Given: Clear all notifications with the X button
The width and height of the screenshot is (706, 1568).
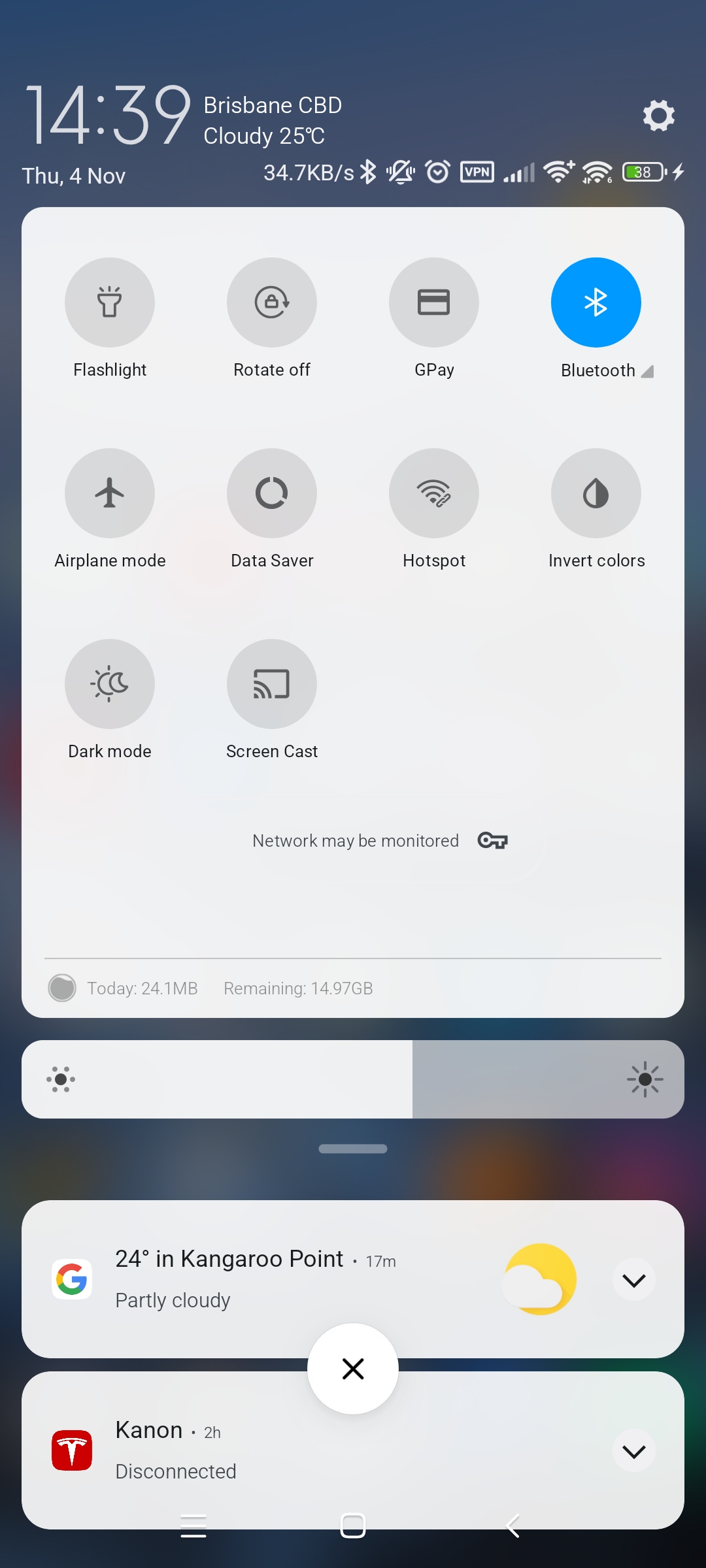Looking at the screenshot, I should point(353,1369).
